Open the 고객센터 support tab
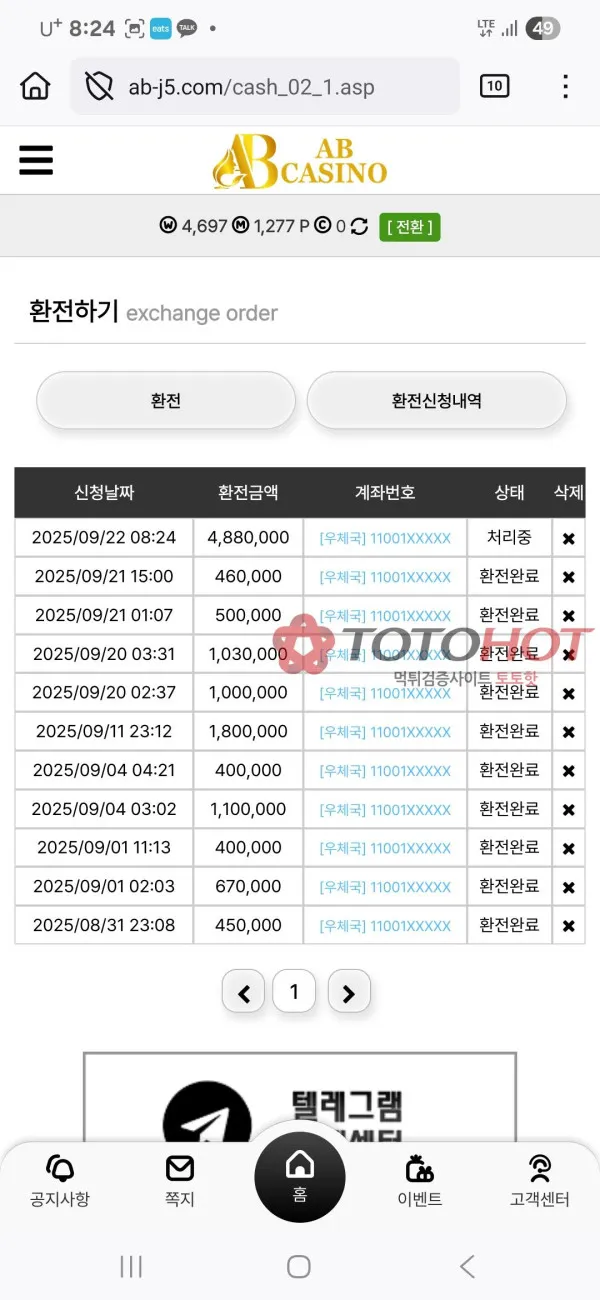600x1300 pixels. click(x=540, y=1180)
